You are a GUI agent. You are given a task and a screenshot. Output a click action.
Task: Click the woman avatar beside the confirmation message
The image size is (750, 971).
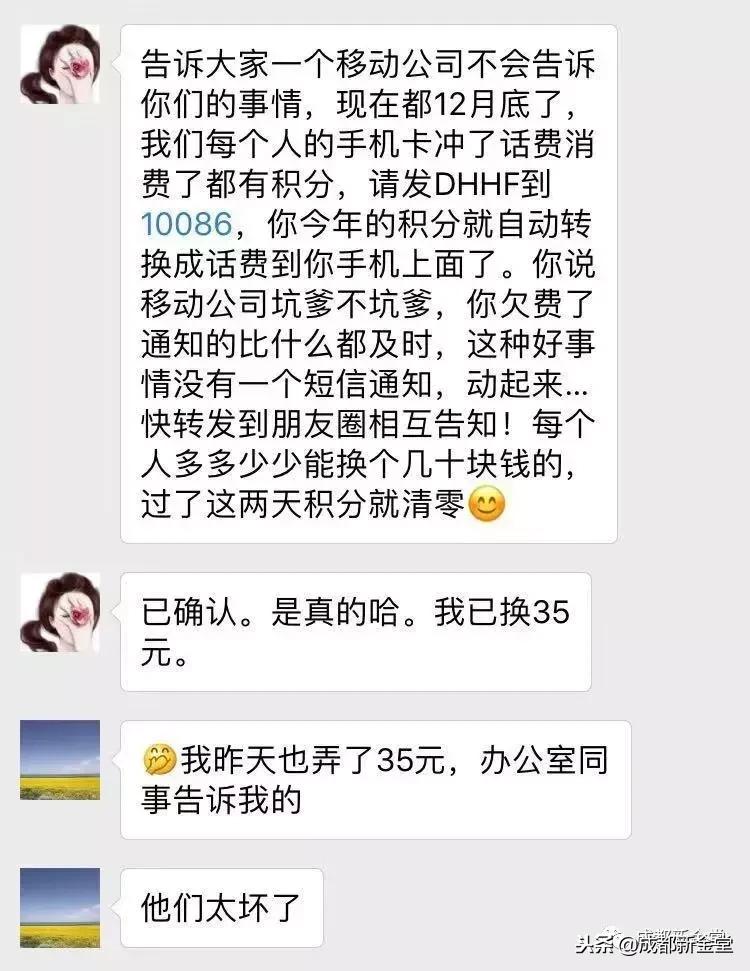coord(60,615)
